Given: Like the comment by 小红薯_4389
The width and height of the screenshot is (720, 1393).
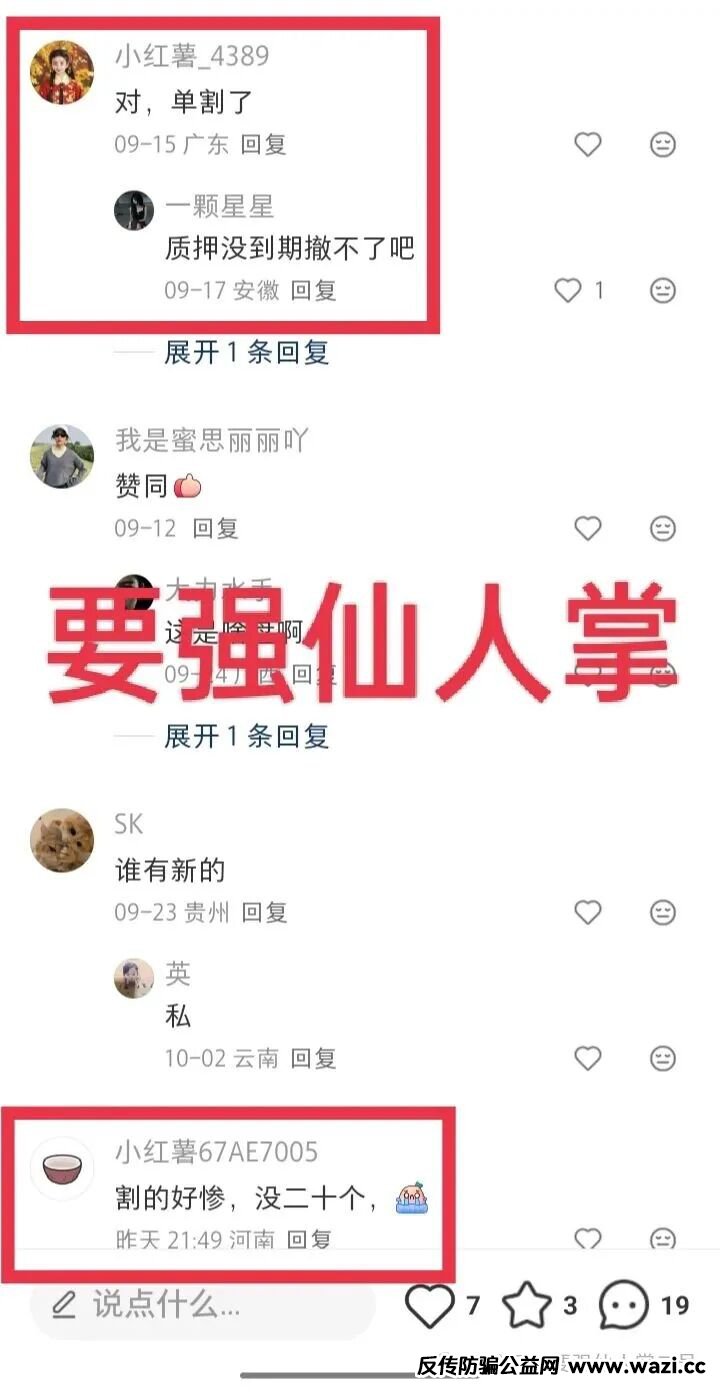Looking at the screenshot, I should point(588,144).
